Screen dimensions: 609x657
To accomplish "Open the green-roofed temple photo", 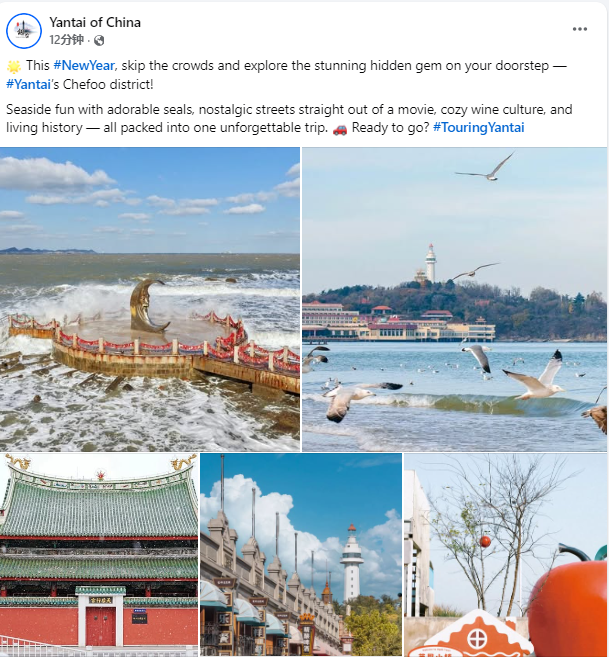I will [x=99, y=554].
